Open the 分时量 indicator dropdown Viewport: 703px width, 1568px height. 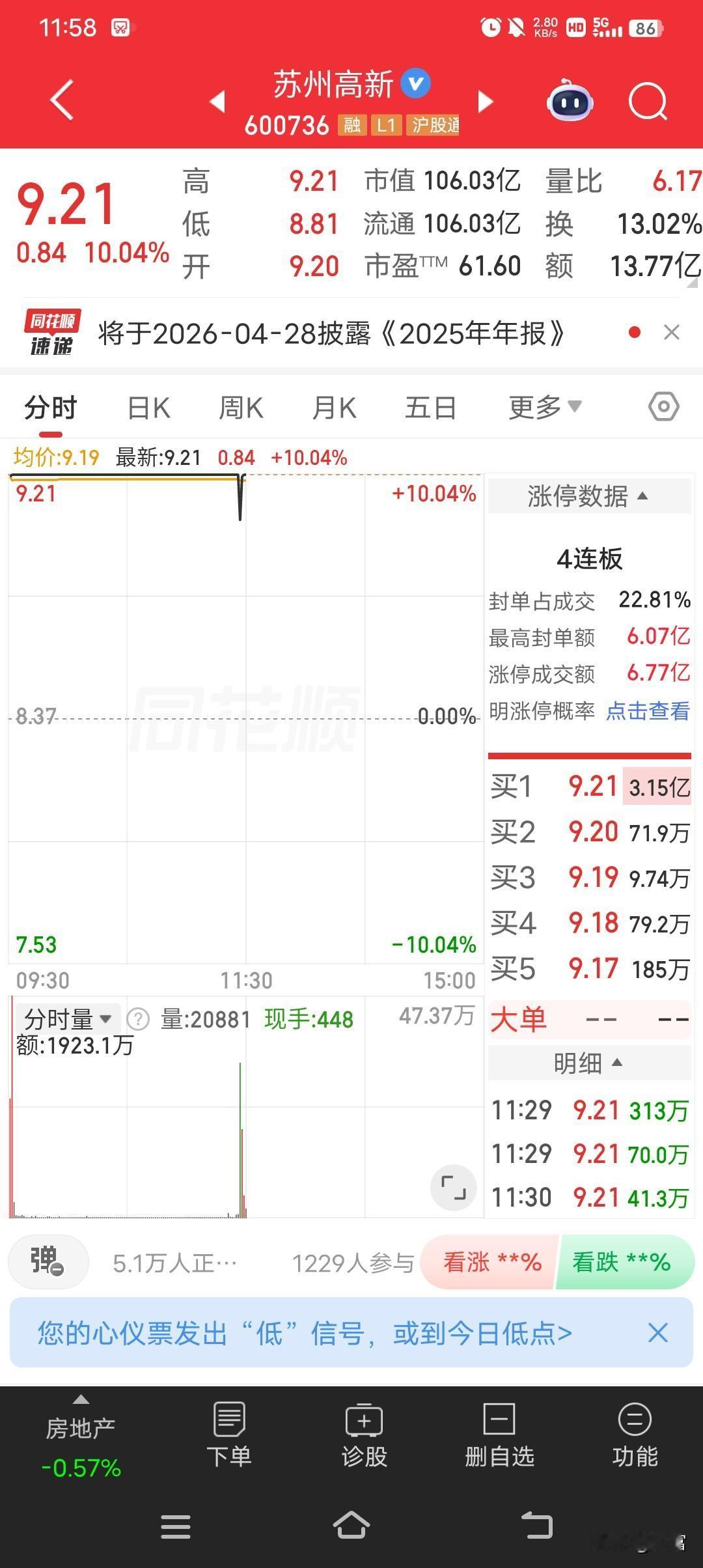(66, 1020)
